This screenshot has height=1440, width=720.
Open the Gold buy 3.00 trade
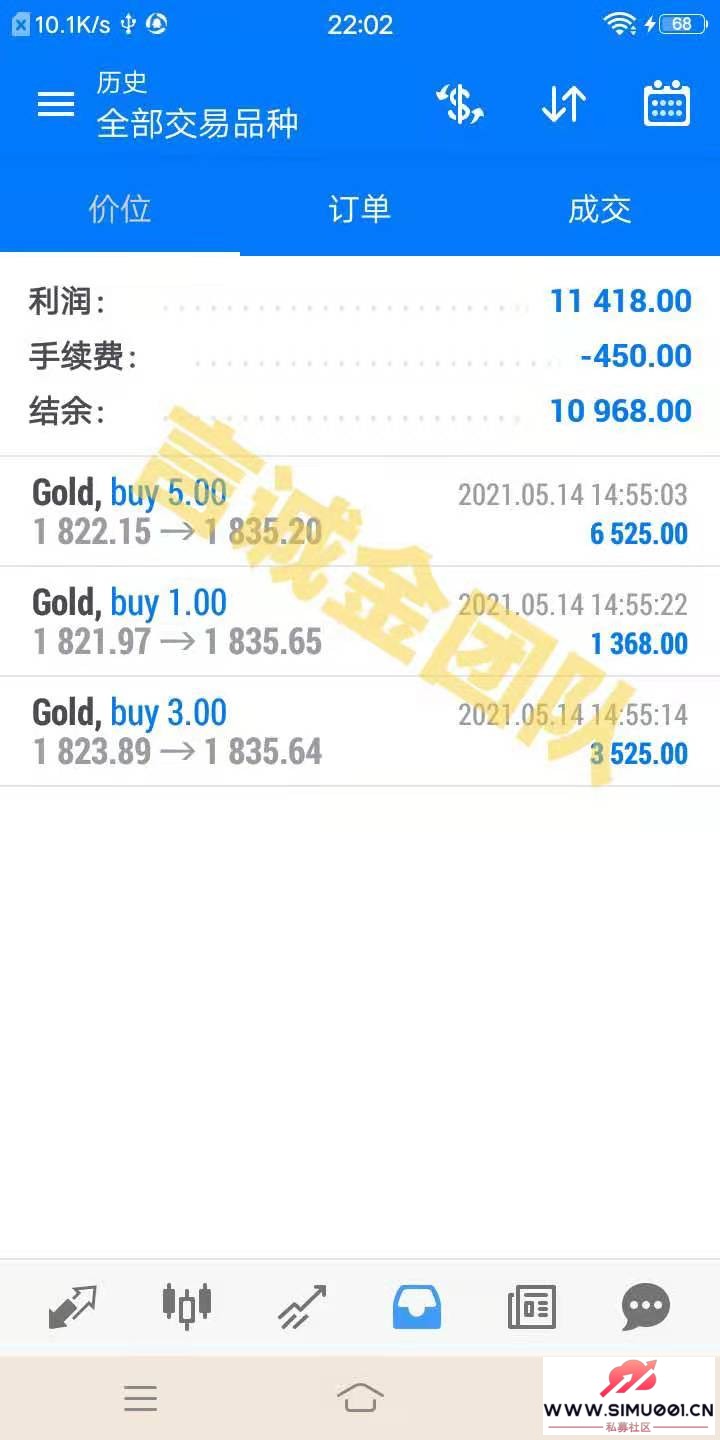[360, 732]
